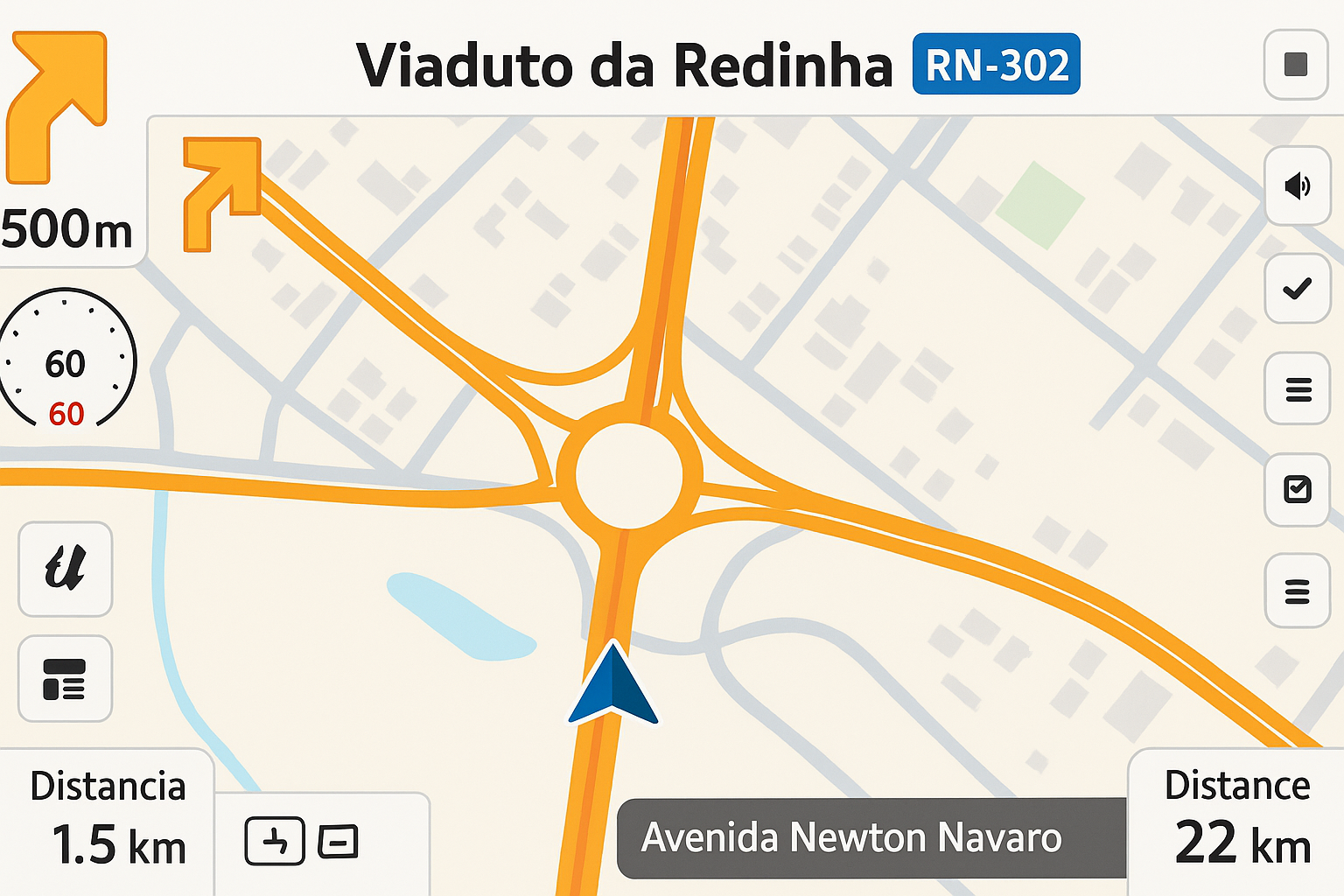Stop navigation with the square stop button

(x=1296, y=64)
